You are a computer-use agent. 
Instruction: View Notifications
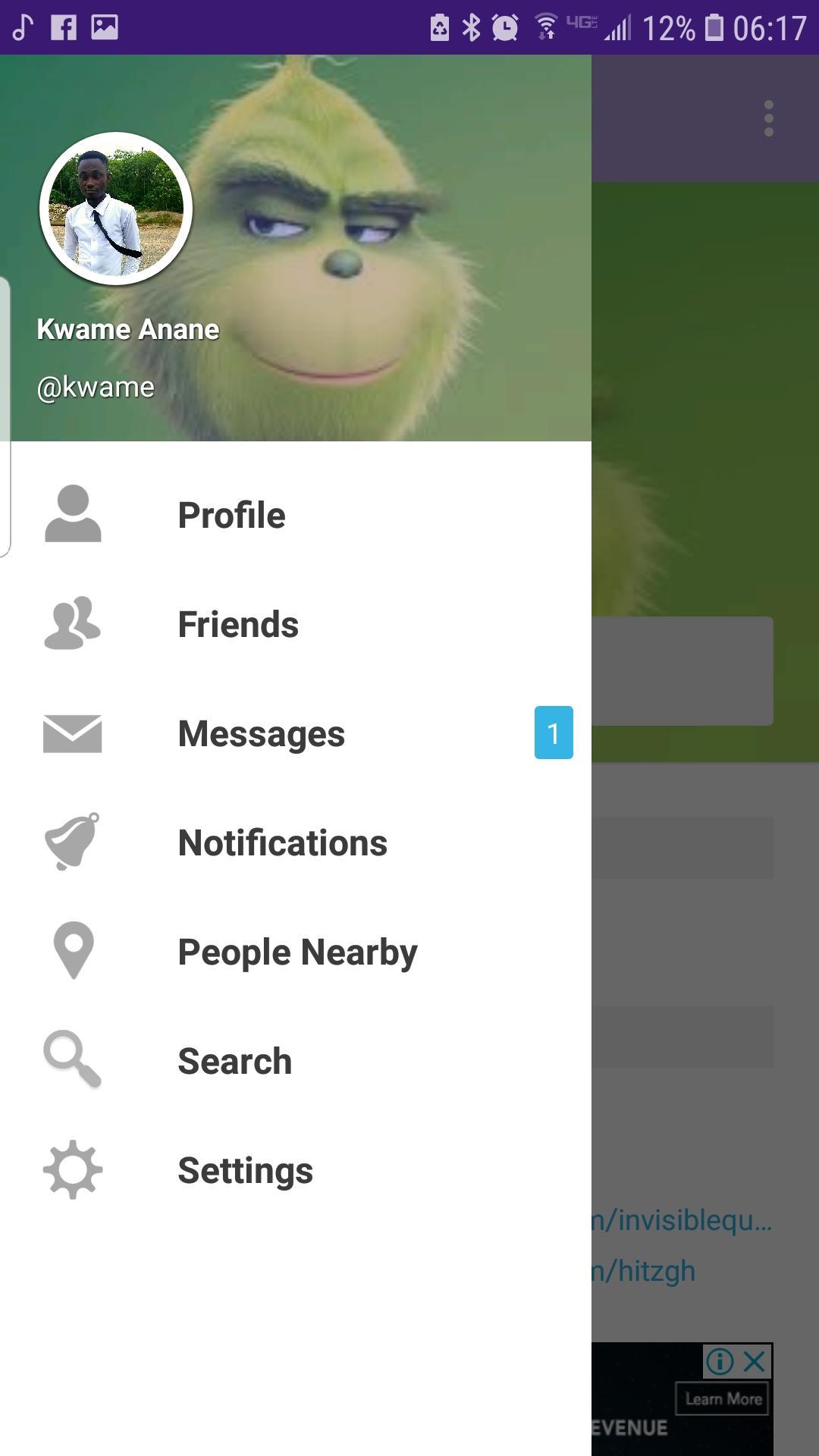pyautogui.click(x=282, y=843)
